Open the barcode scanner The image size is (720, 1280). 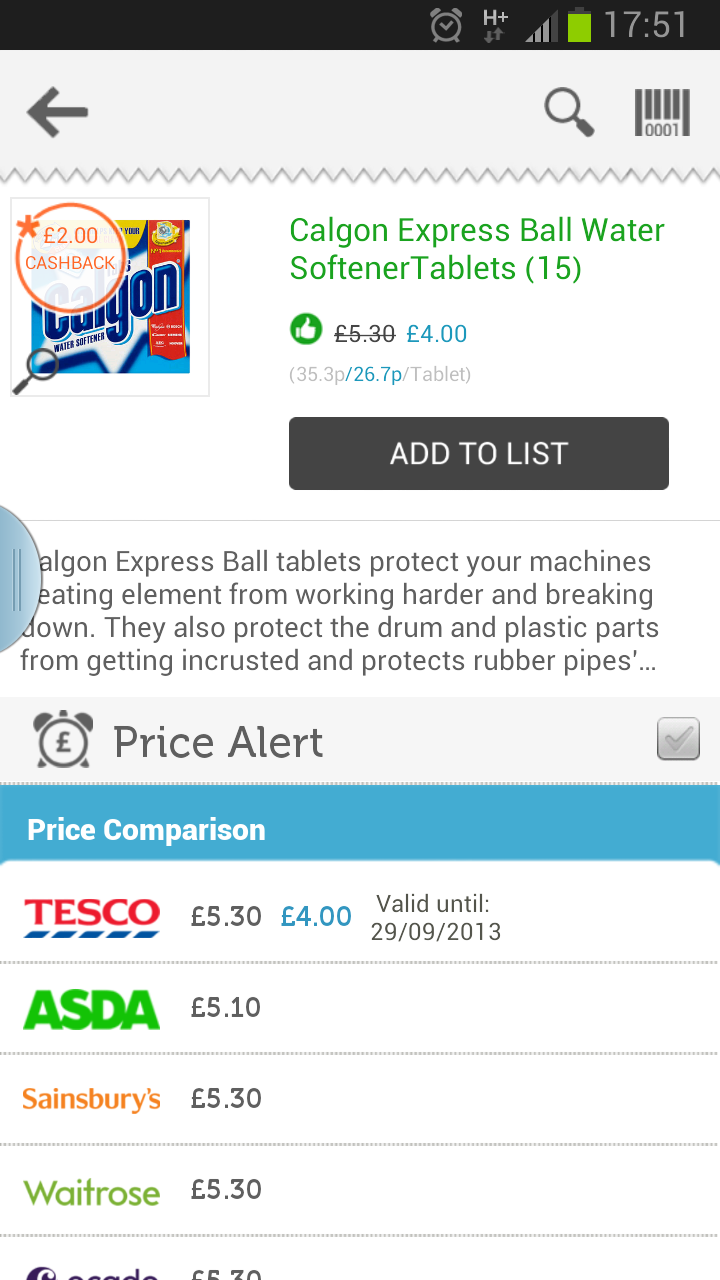(x=662, y=112)
